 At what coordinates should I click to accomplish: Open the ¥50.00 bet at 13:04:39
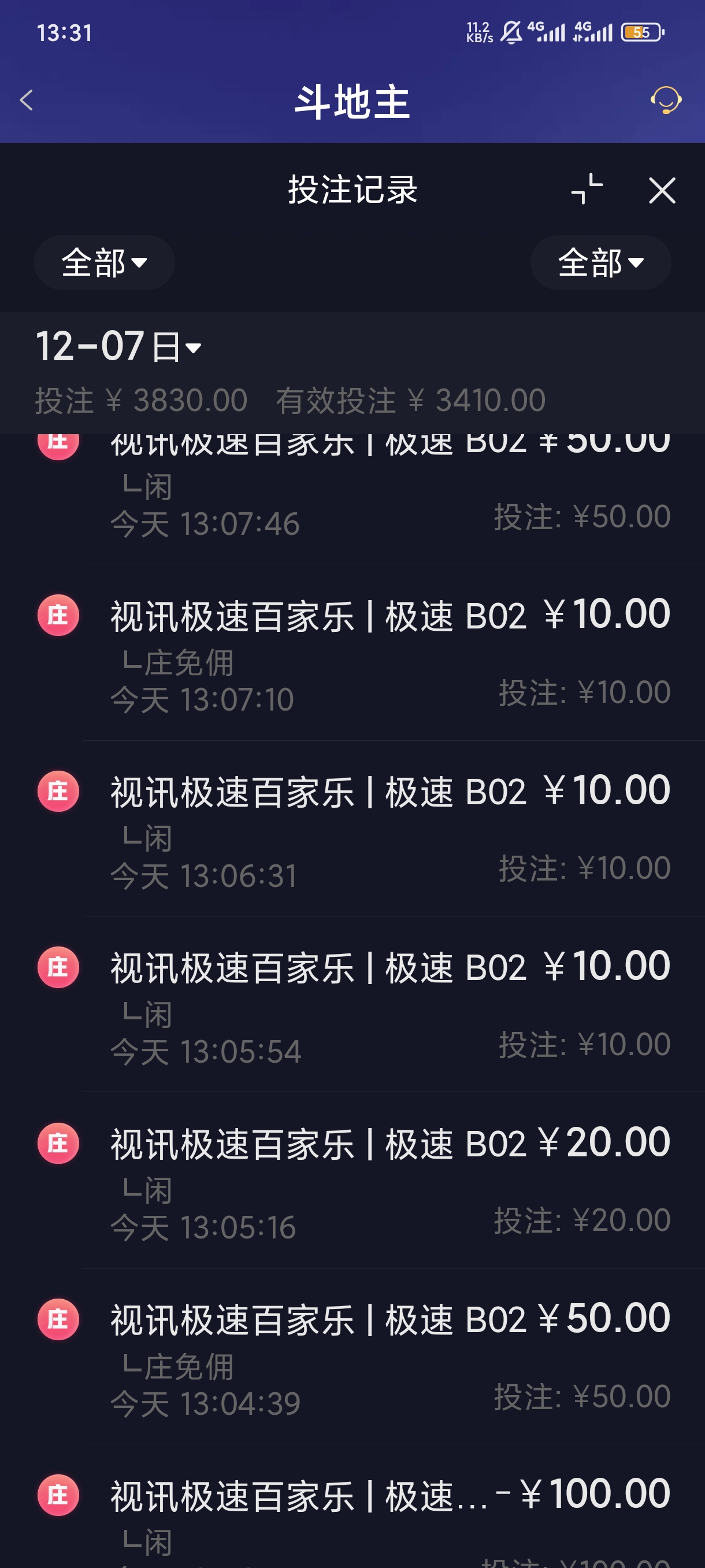click(x=389, y=1358)
